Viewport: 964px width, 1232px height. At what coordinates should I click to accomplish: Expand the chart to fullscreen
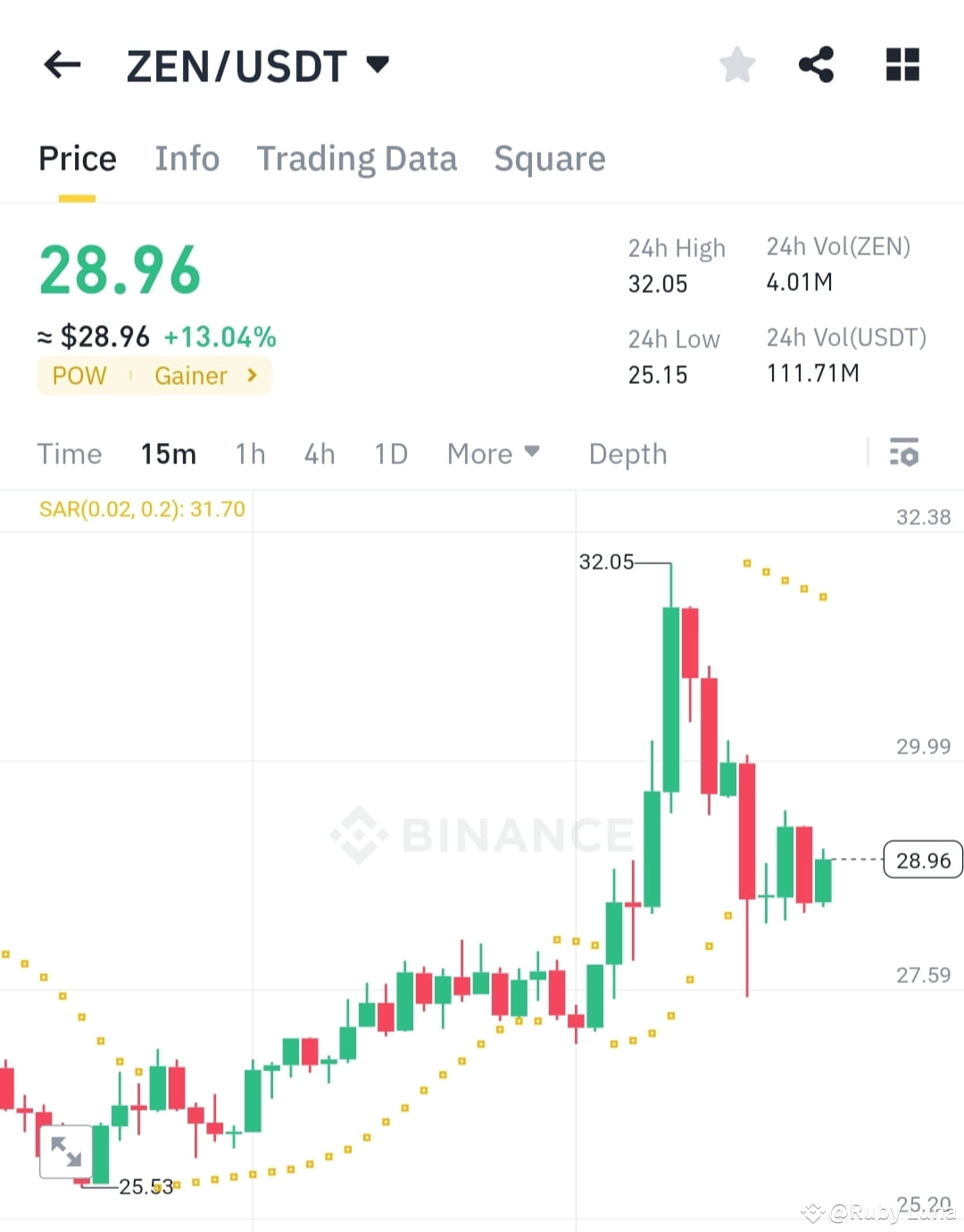coord(66,1153)
